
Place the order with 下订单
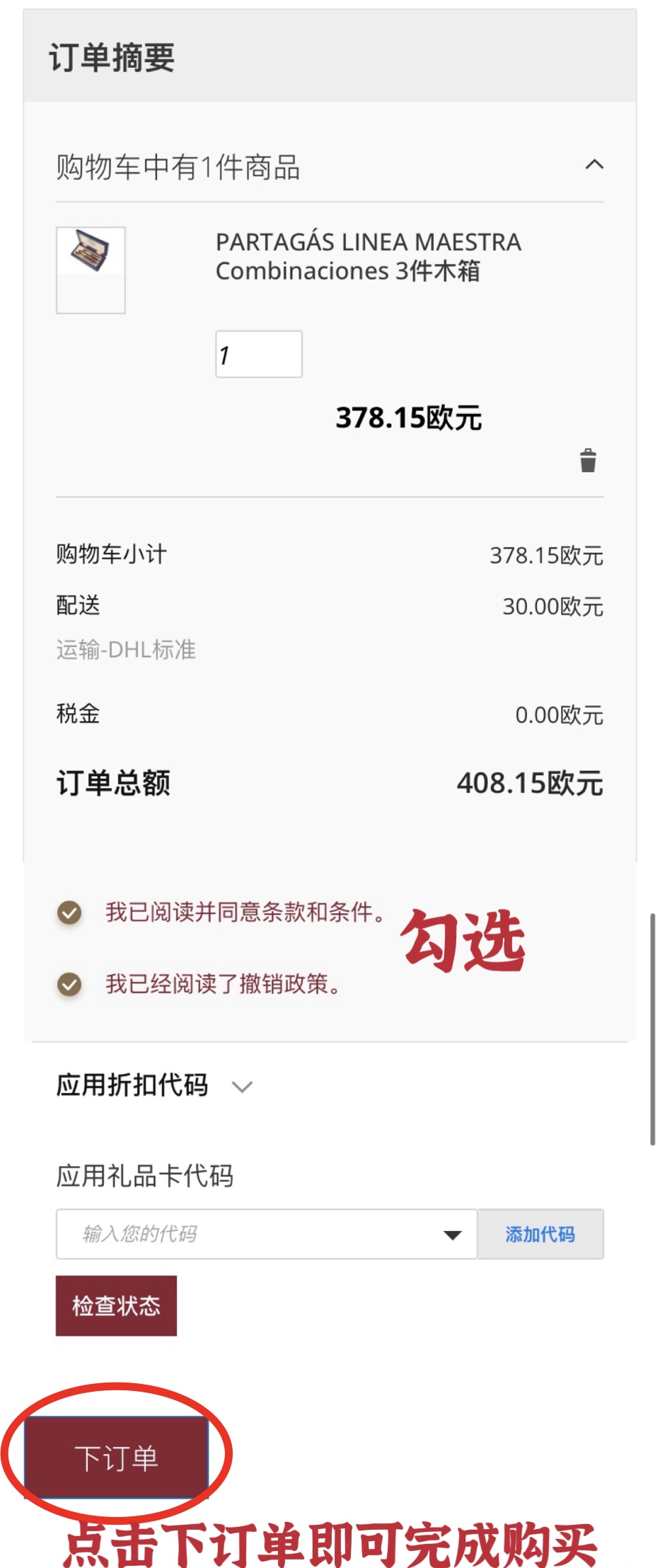tap(117, 1458)
